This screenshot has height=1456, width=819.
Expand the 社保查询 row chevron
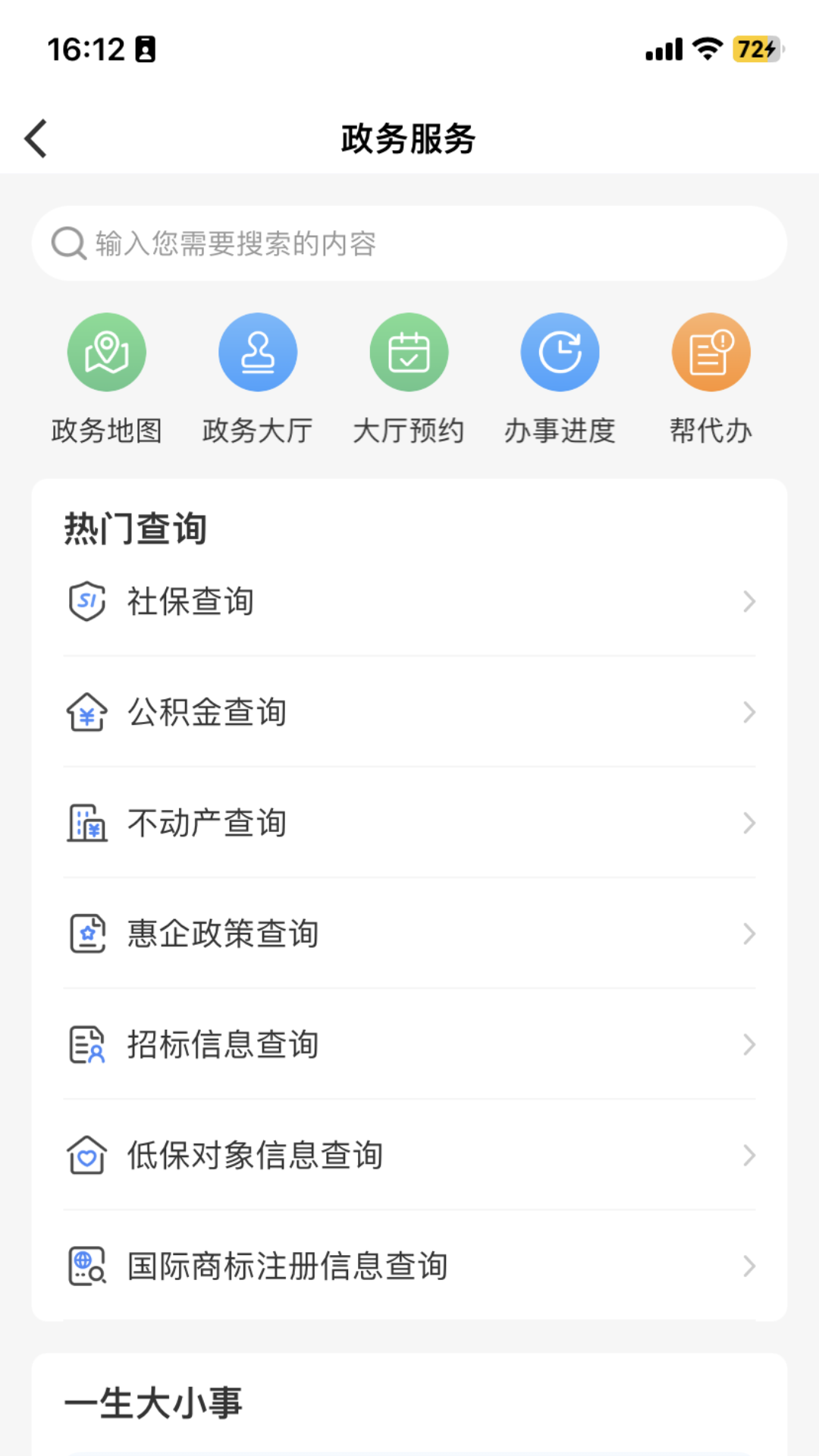pos(749,601)
